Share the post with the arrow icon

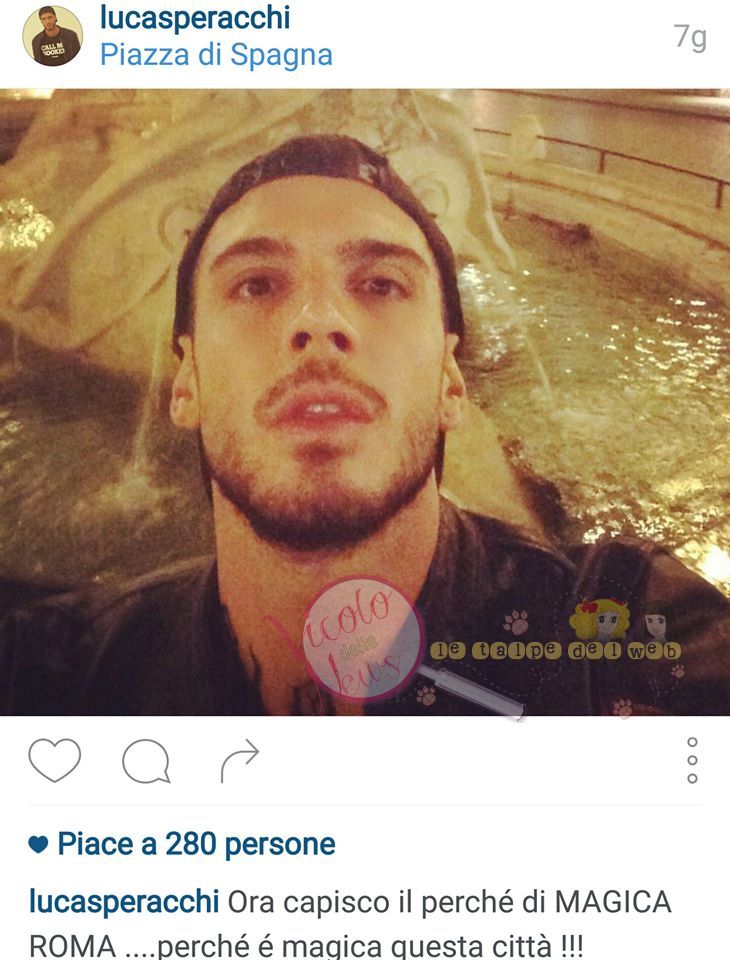point(240,761)
